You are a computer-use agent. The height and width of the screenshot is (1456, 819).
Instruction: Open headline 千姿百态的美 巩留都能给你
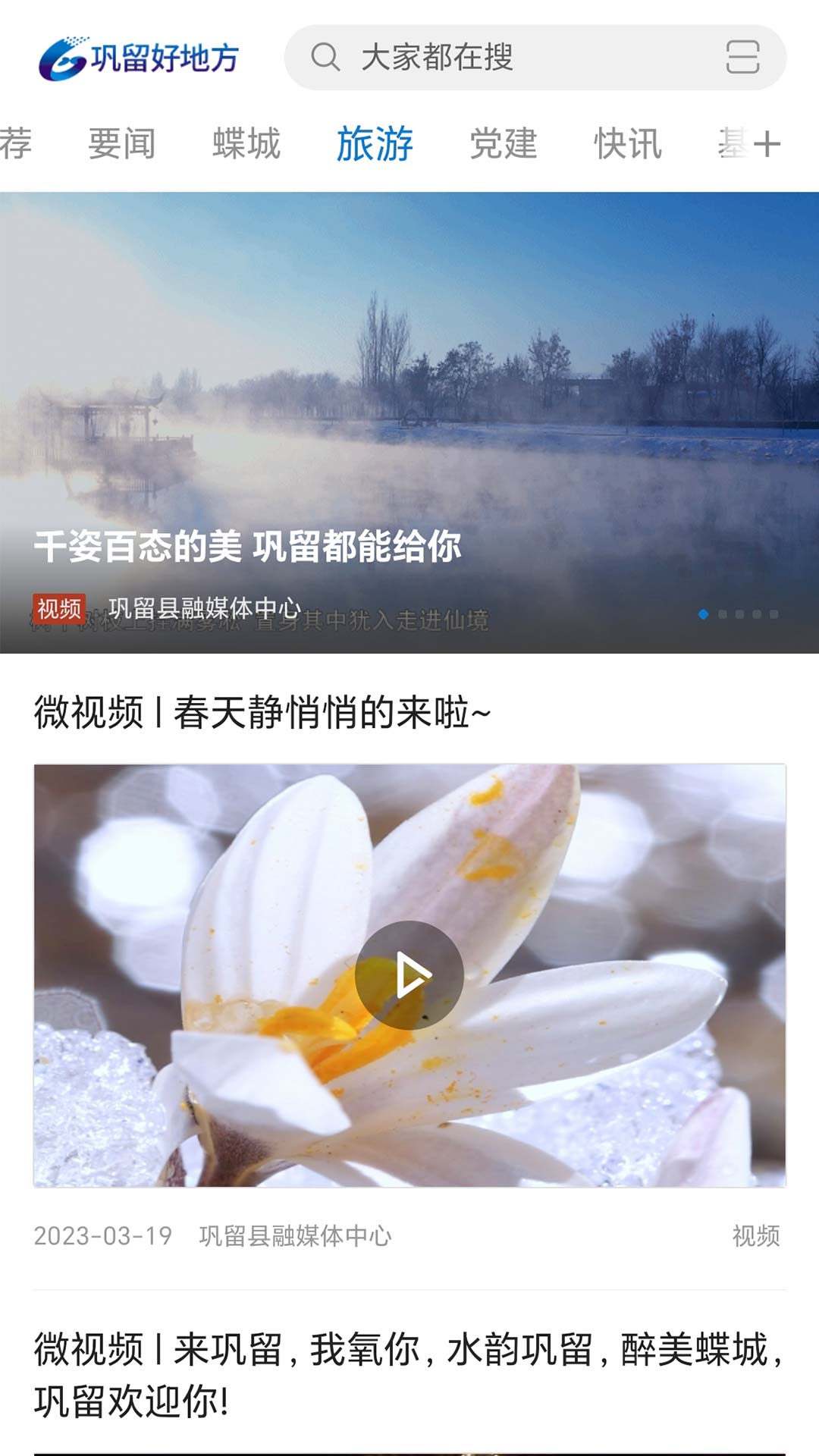(x=250, y=548)
